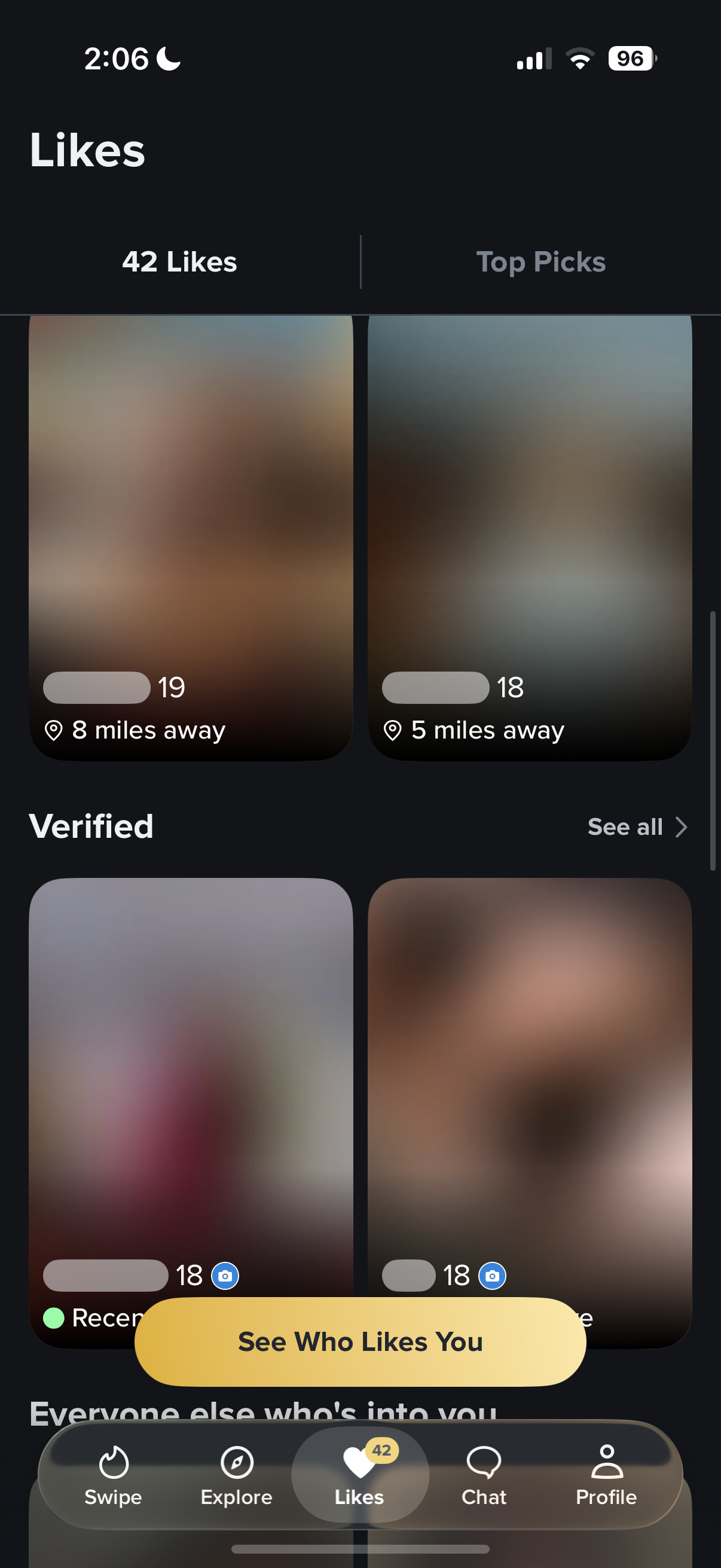Go to the Swipe tab
Screen dimensions: 721x1568
(113, 1474)
